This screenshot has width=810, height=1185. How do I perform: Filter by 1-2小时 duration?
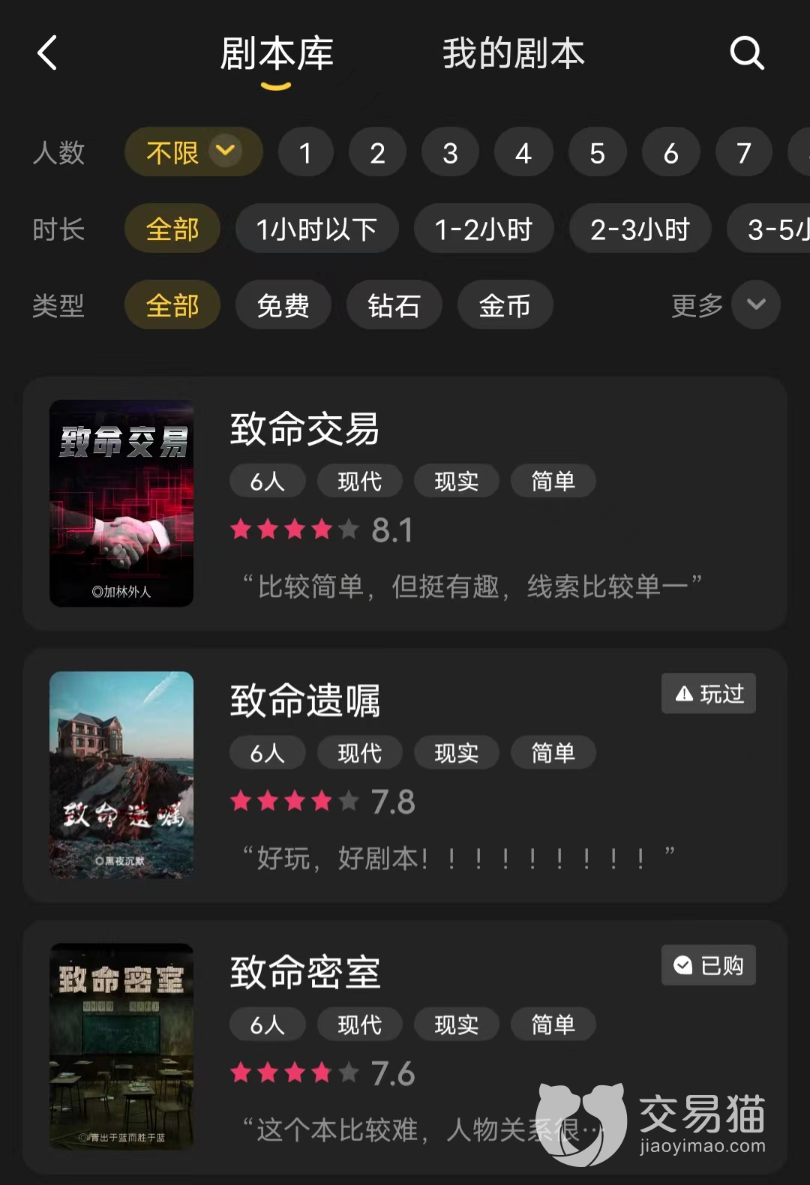coord(483,229)
